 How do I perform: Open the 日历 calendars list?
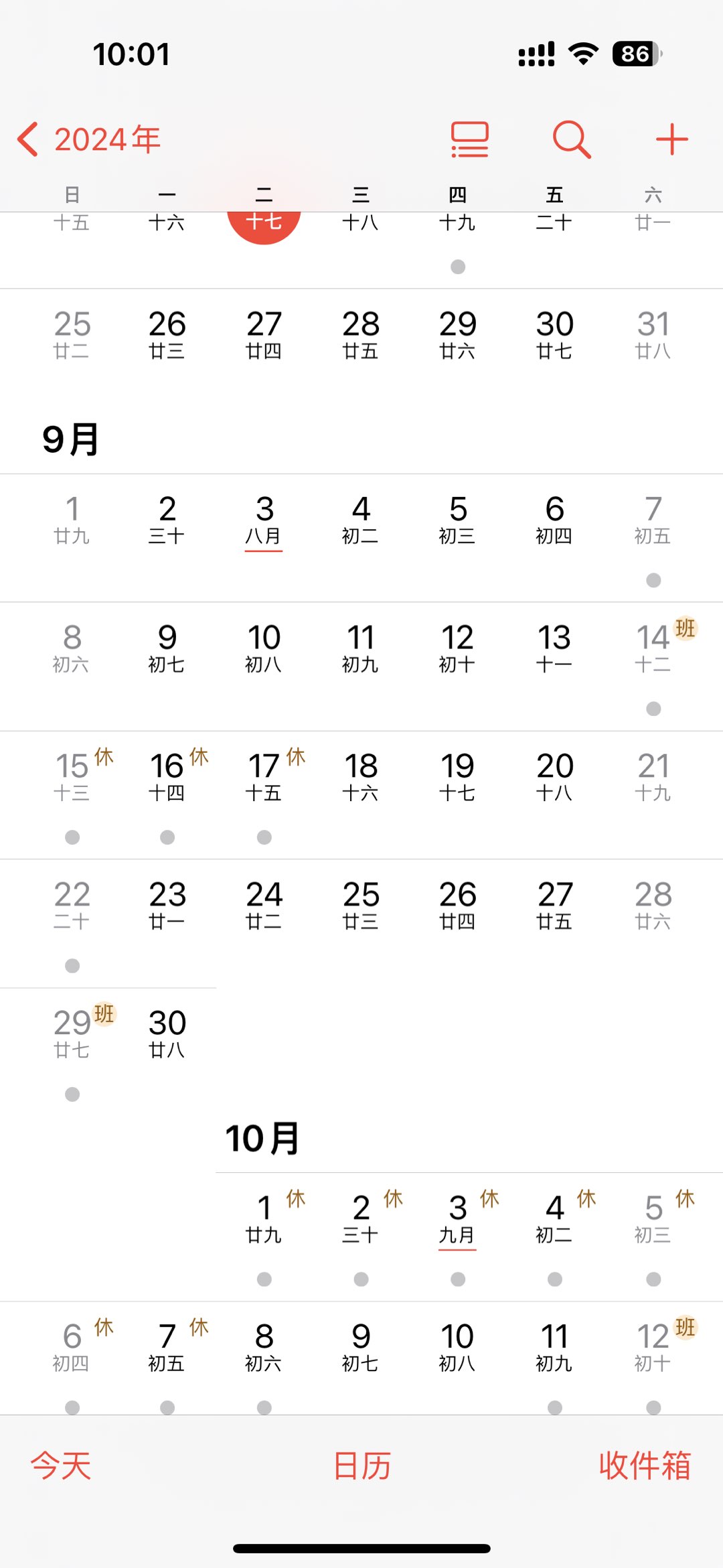361,1465
